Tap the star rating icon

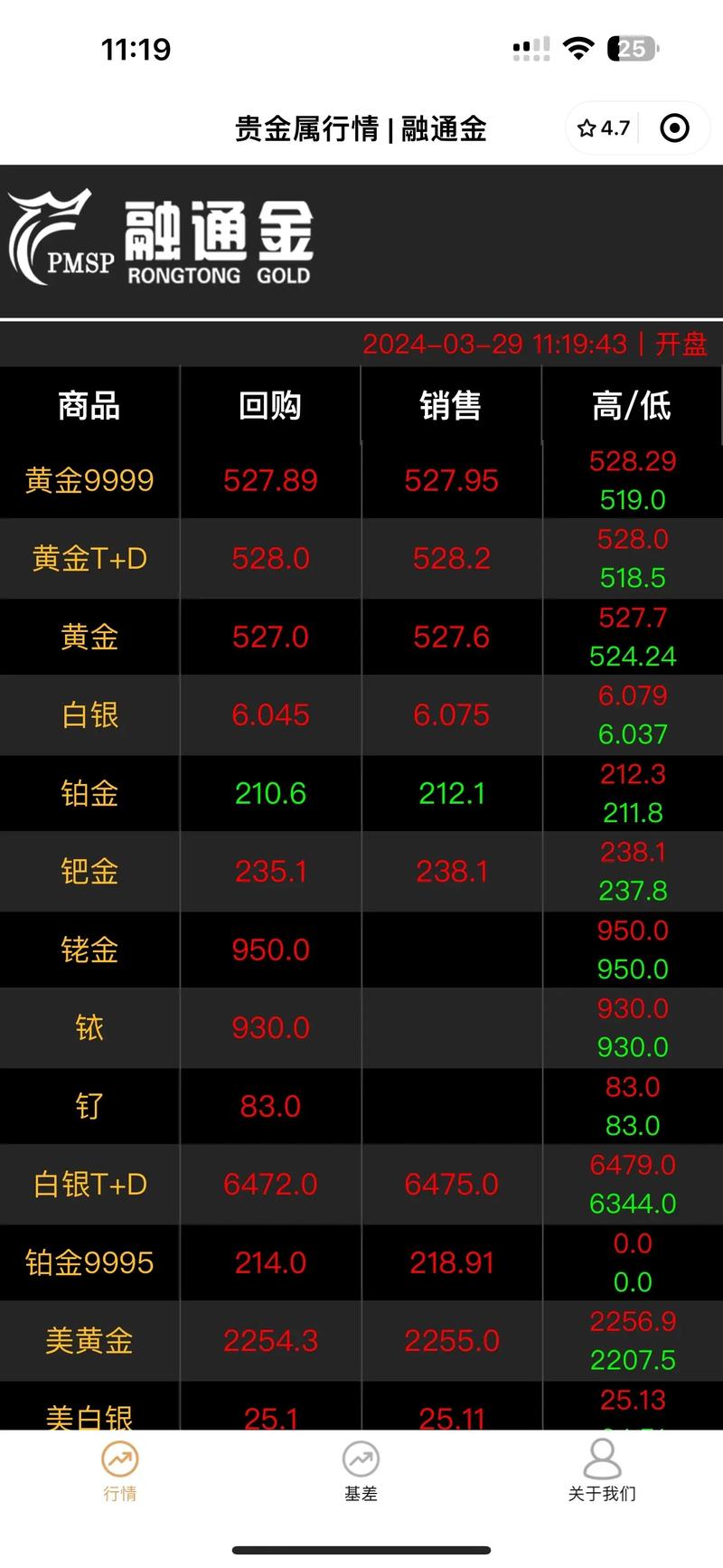[588, 128]
